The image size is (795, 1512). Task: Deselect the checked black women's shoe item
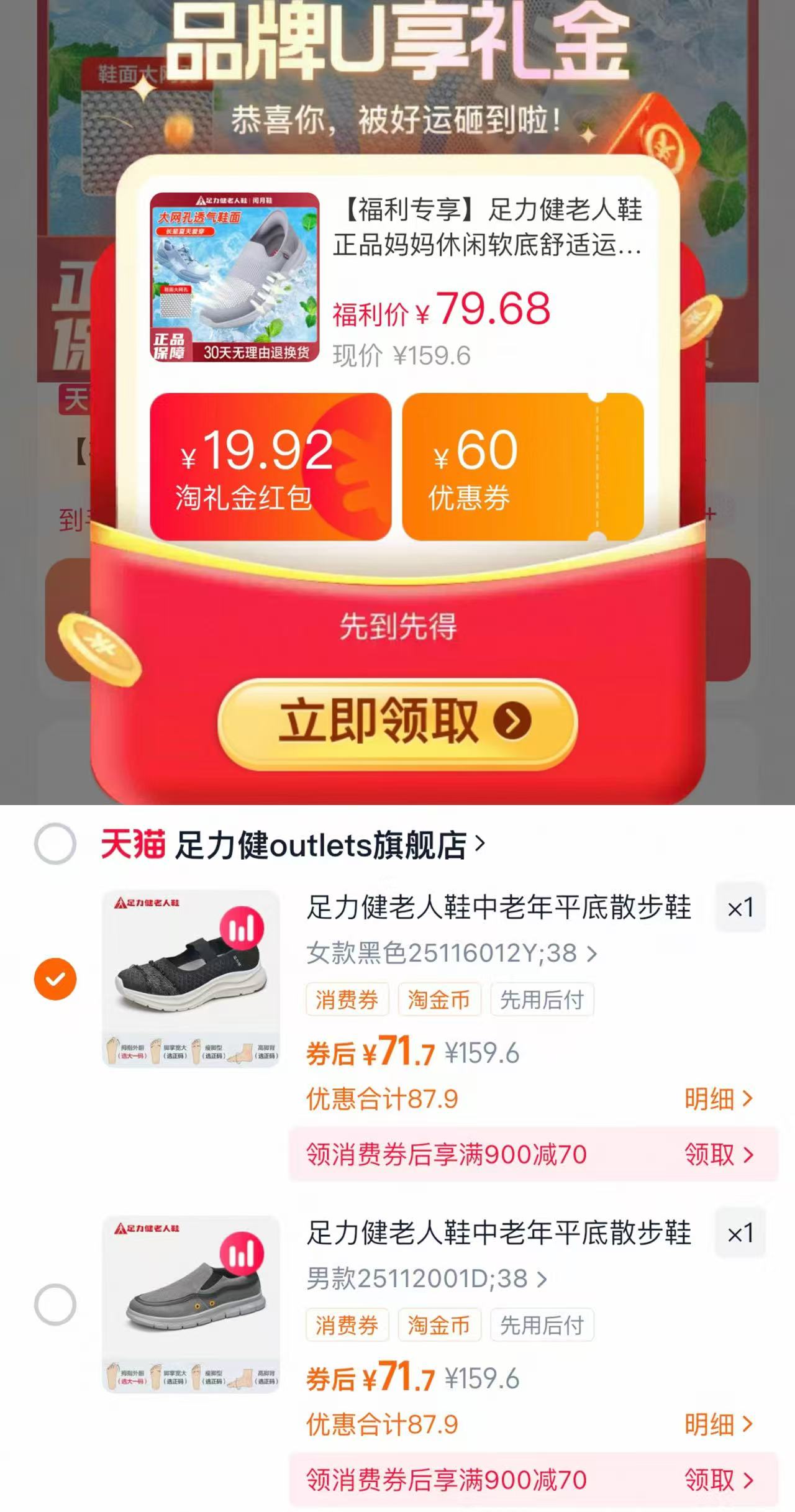(55, 977)
